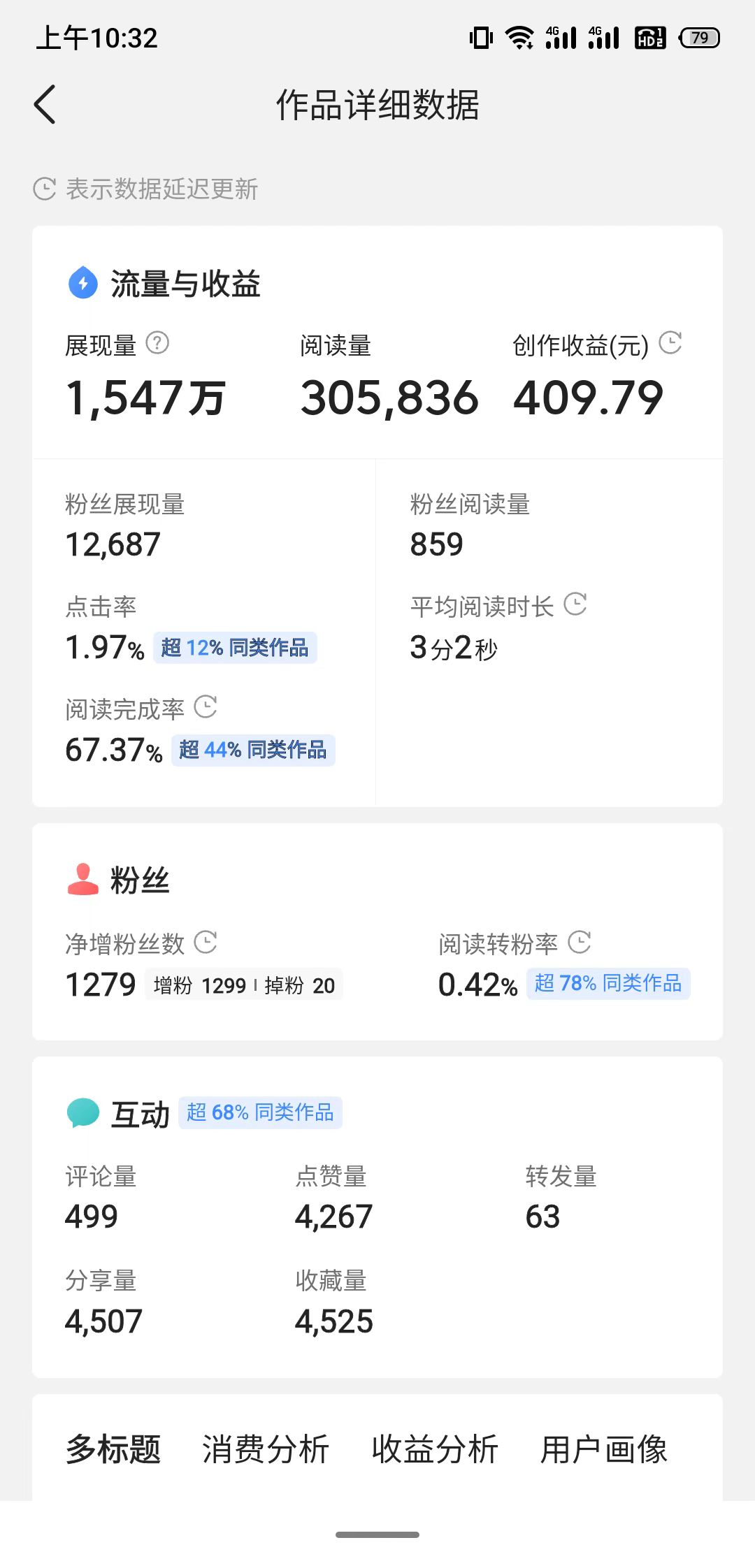Tap the clock icon next to 阅读转粉率
Viewport: 755px width, 1568px height.
580,943
